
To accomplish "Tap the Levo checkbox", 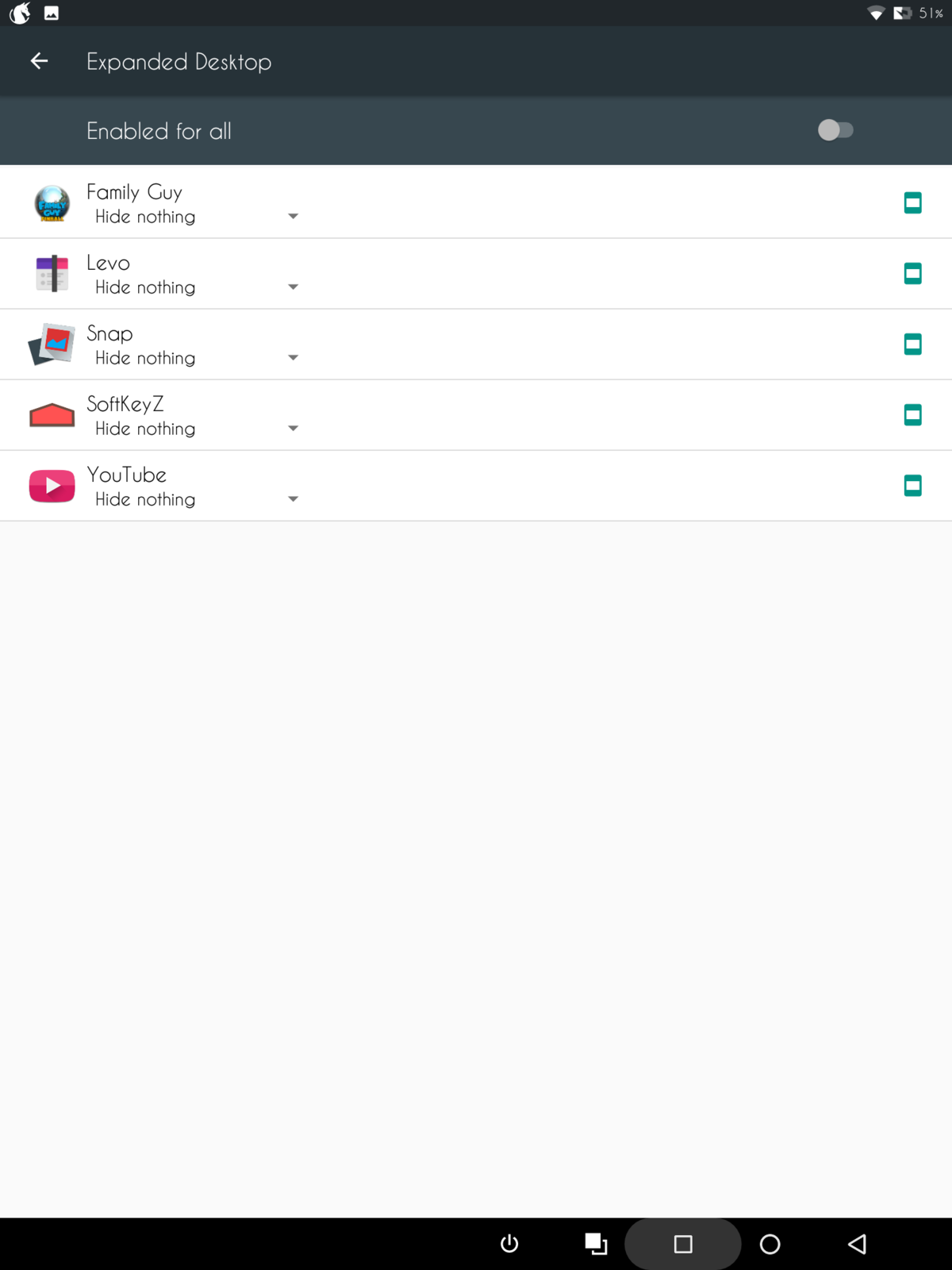I will coord(912,274).
